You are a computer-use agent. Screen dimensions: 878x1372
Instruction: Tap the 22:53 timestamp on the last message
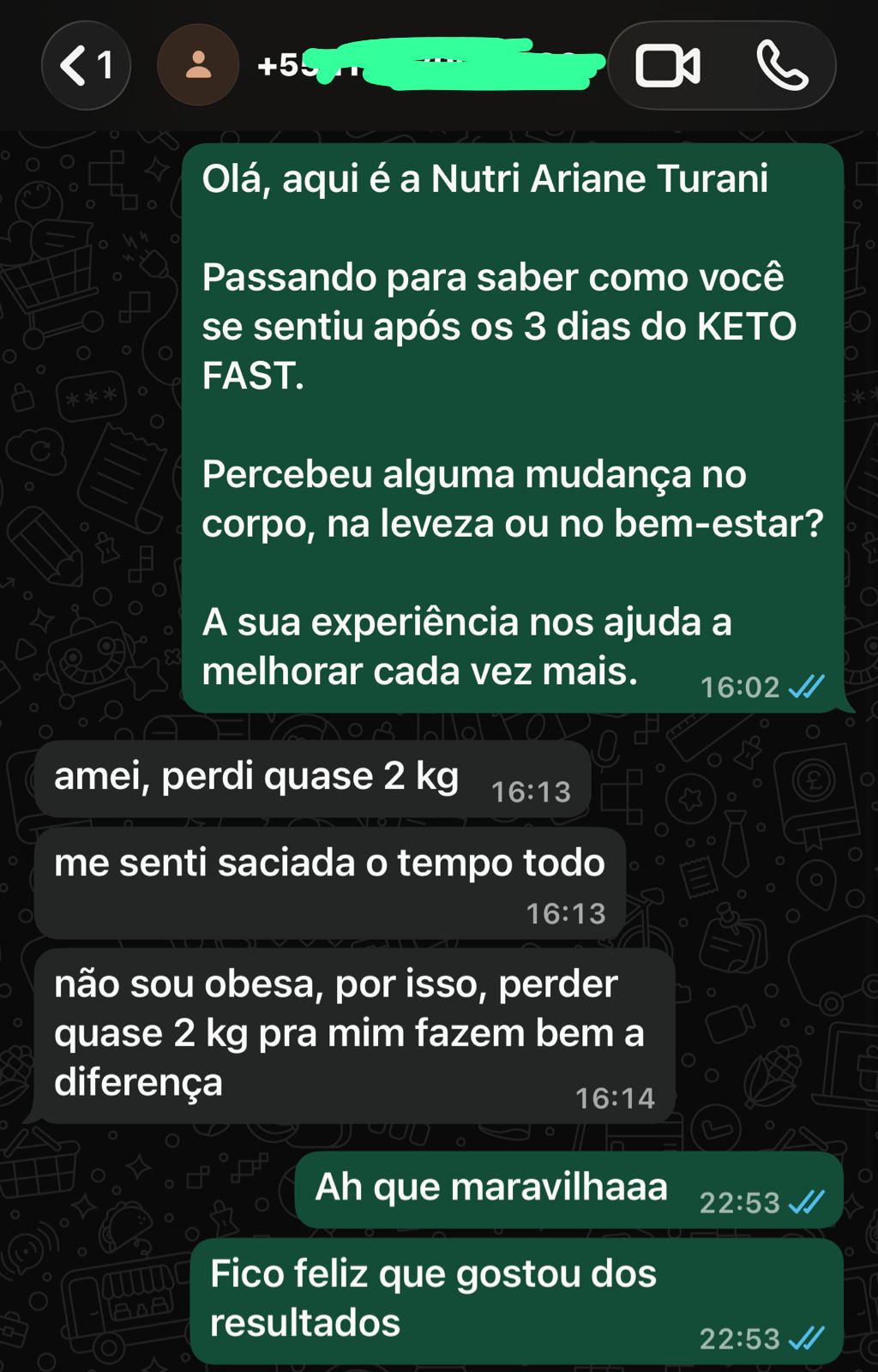741,1338
